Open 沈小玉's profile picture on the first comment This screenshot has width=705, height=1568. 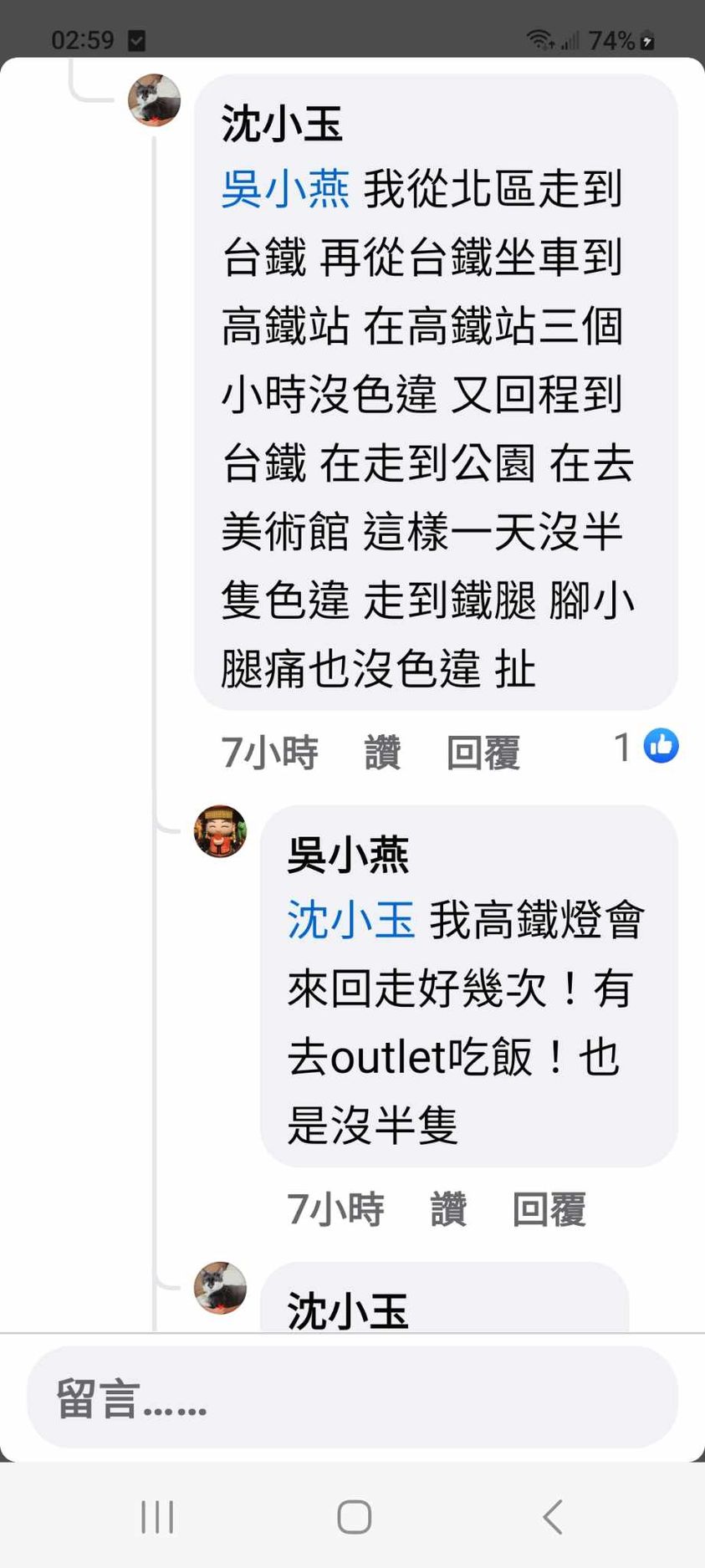click(154, 100)
